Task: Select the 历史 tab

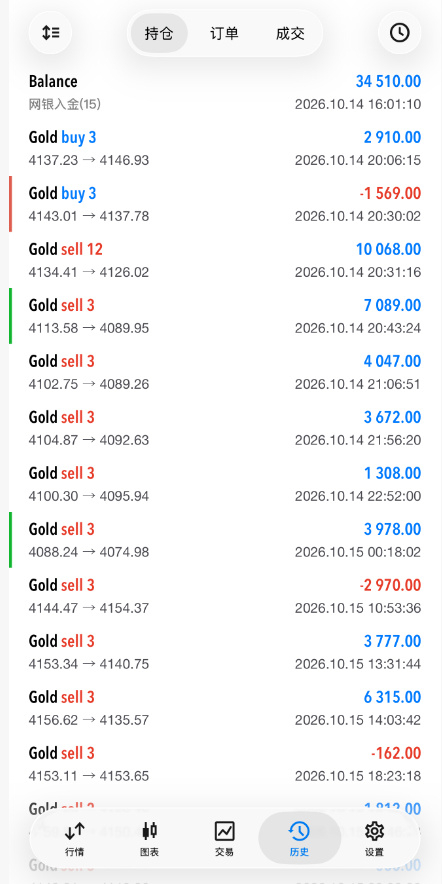Action: [x=299, y=838]
